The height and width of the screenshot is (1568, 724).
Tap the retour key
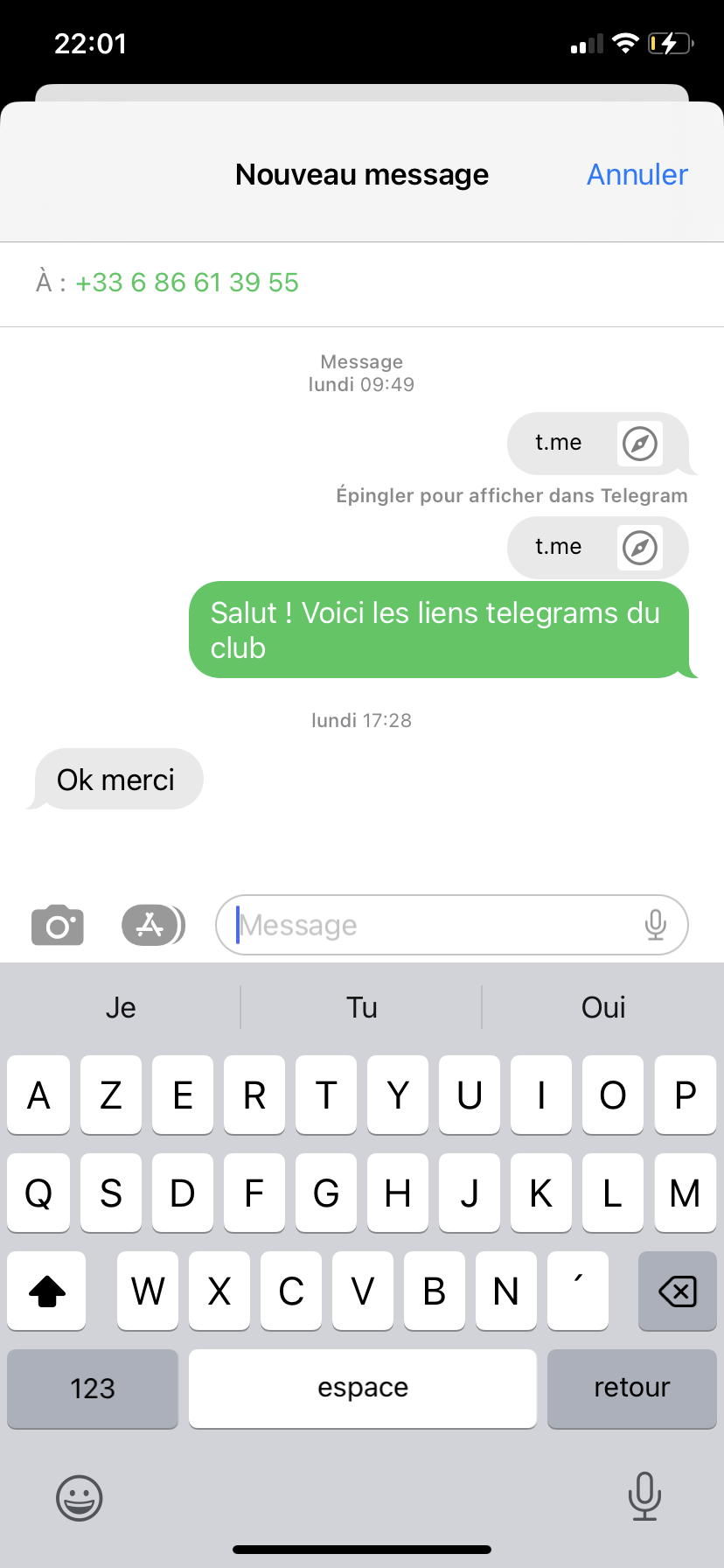click(x=631, y=1389)
